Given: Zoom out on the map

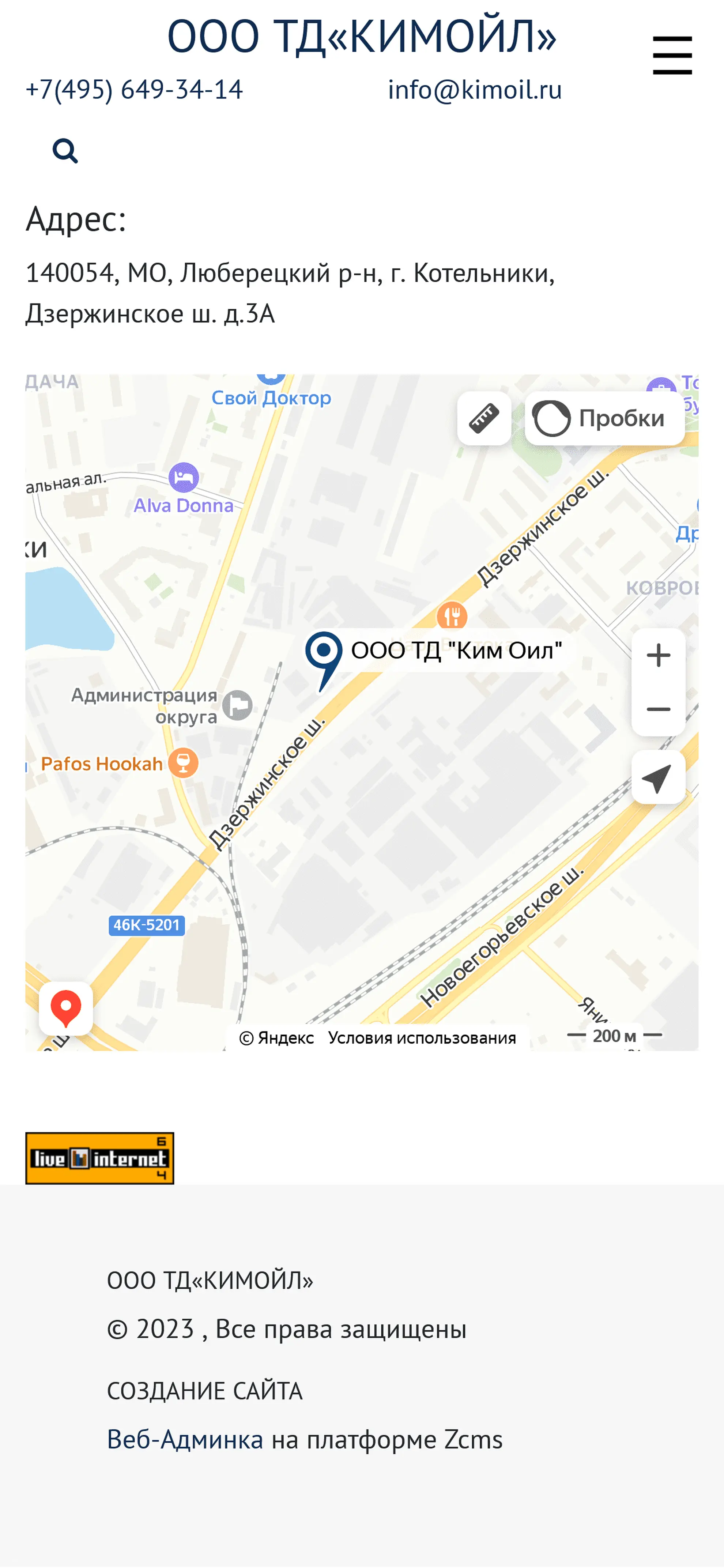Looking at the screenshot, I should click(x=658, y=709).
